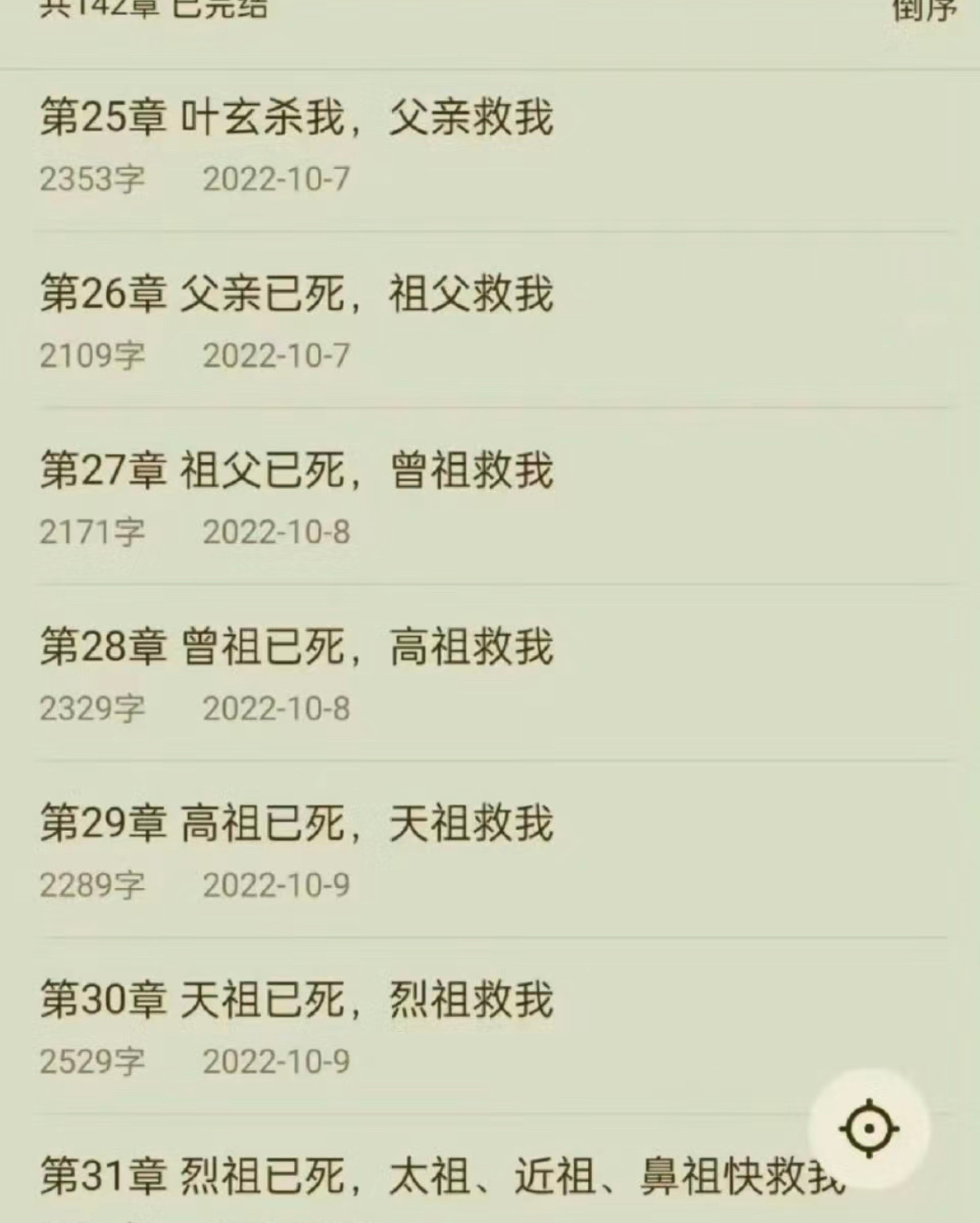Switch chapter list to 倒序 order
Image resolution: width=980 pixels, height=1223 pixels.
[x=923, y=10]
